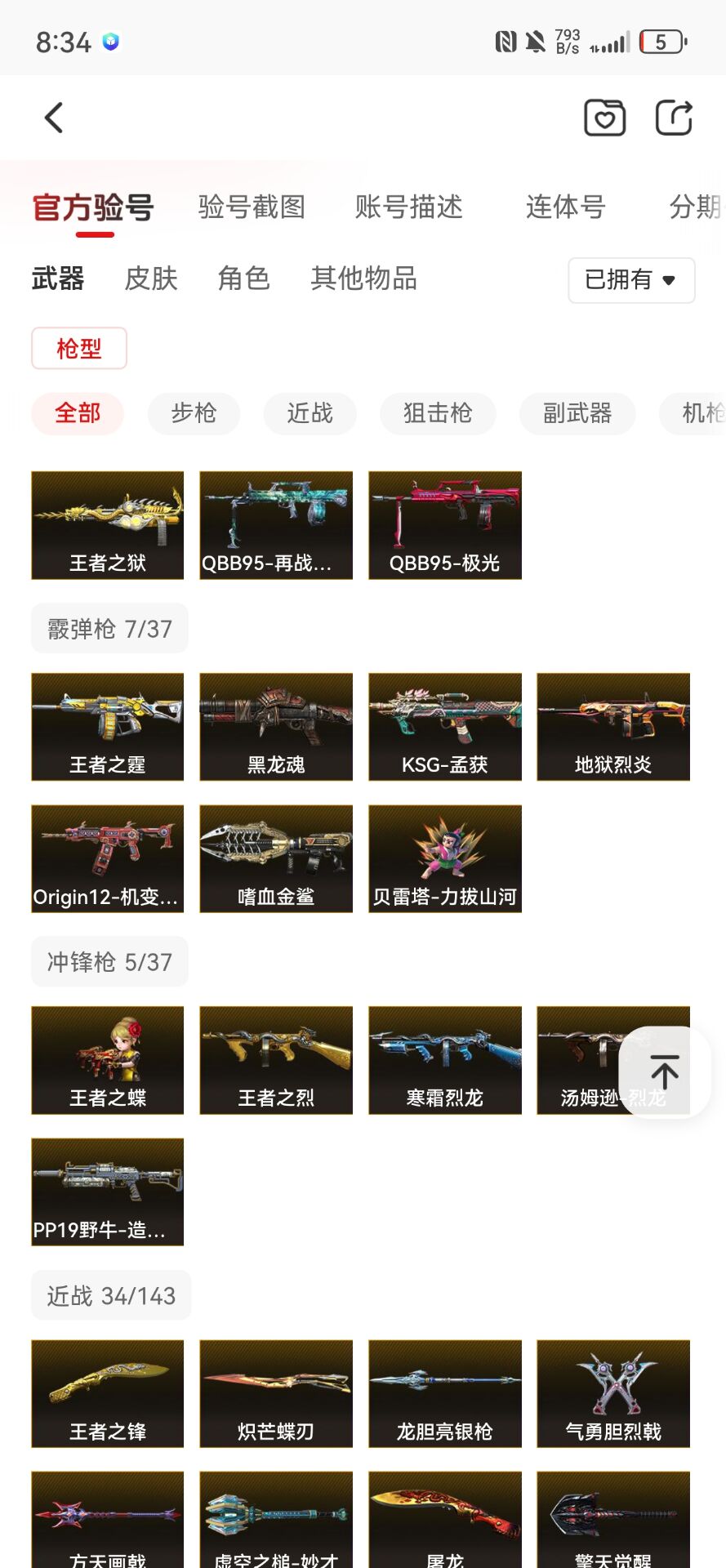The image size is (726, 1568).
Task: Filter weapons by 步枪
Action: (x=194, y=413)
